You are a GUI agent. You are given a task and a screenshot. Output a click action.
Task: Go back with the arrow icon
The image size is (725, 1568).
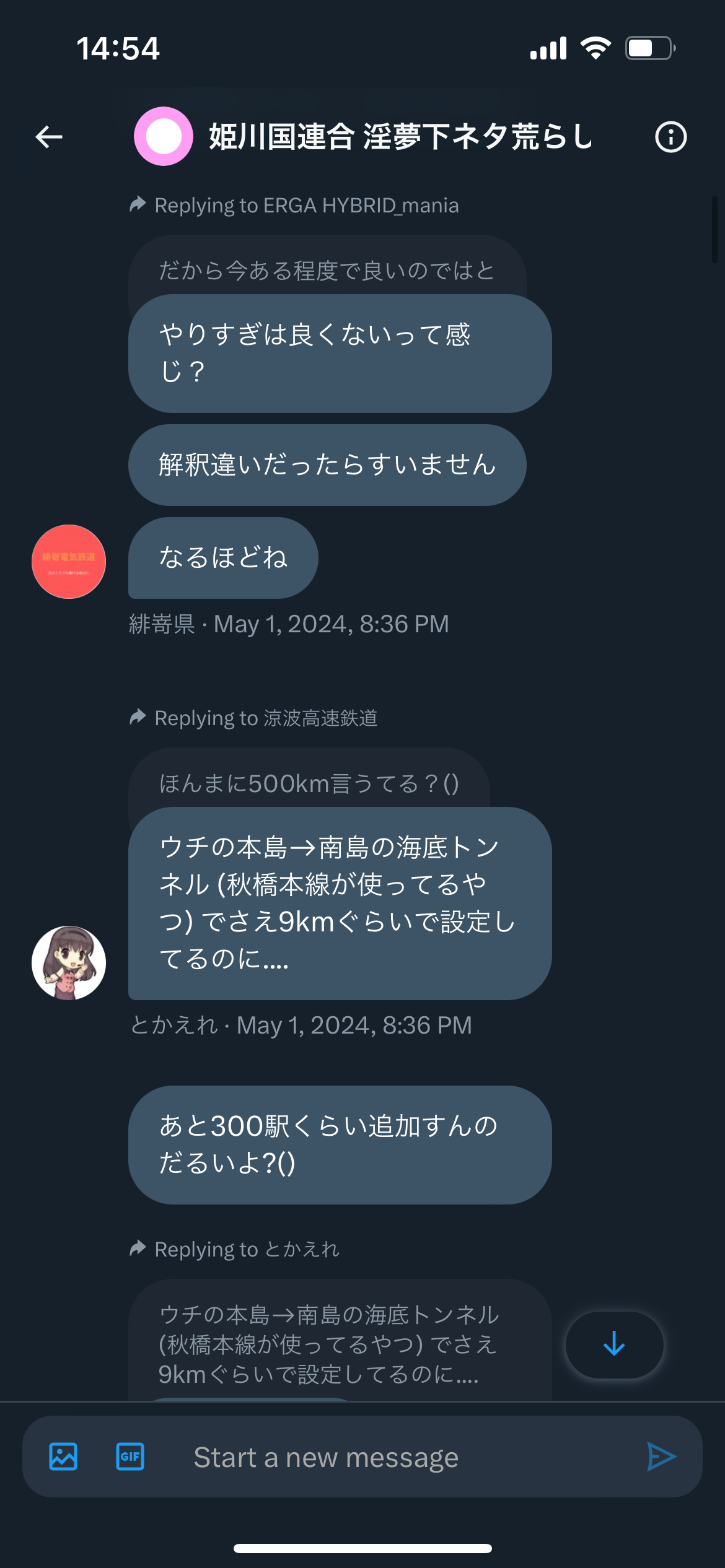49,137
